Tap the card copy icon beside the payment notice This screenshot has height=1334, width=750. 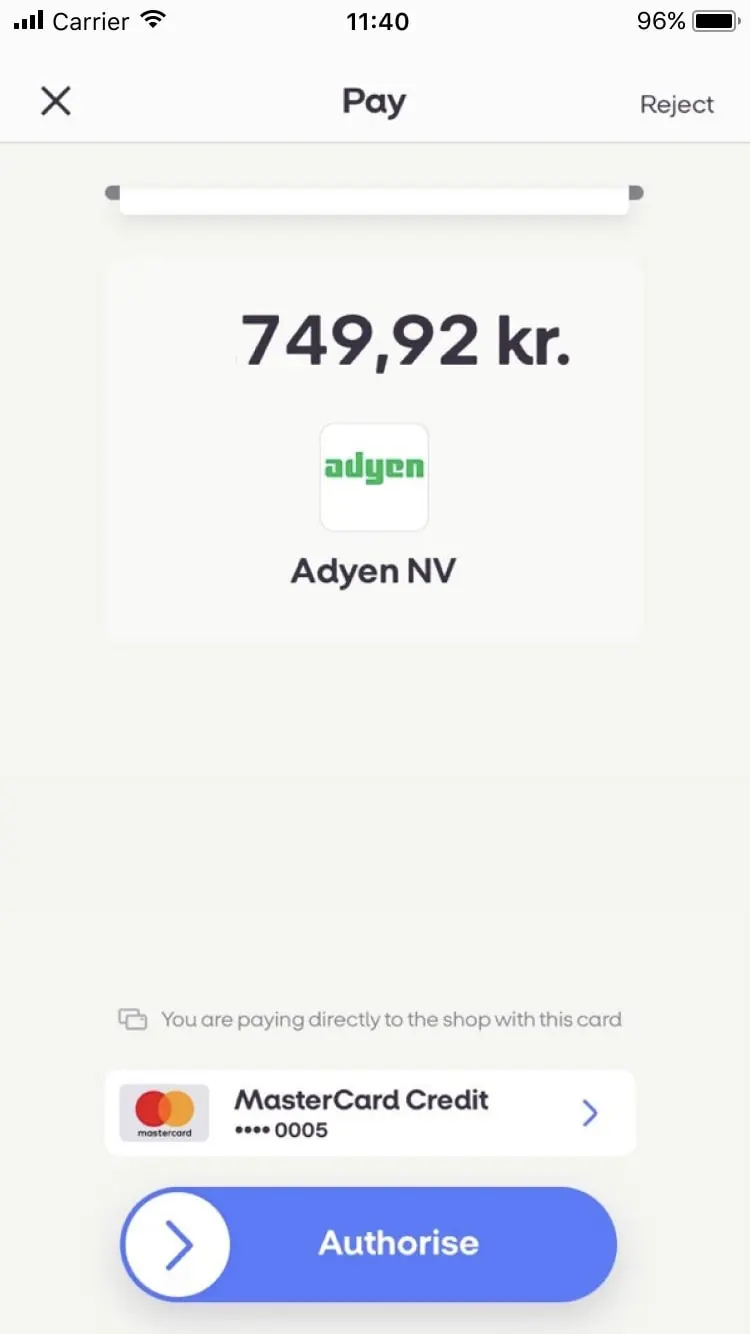pyautogui.click(x=133, y=1019)
